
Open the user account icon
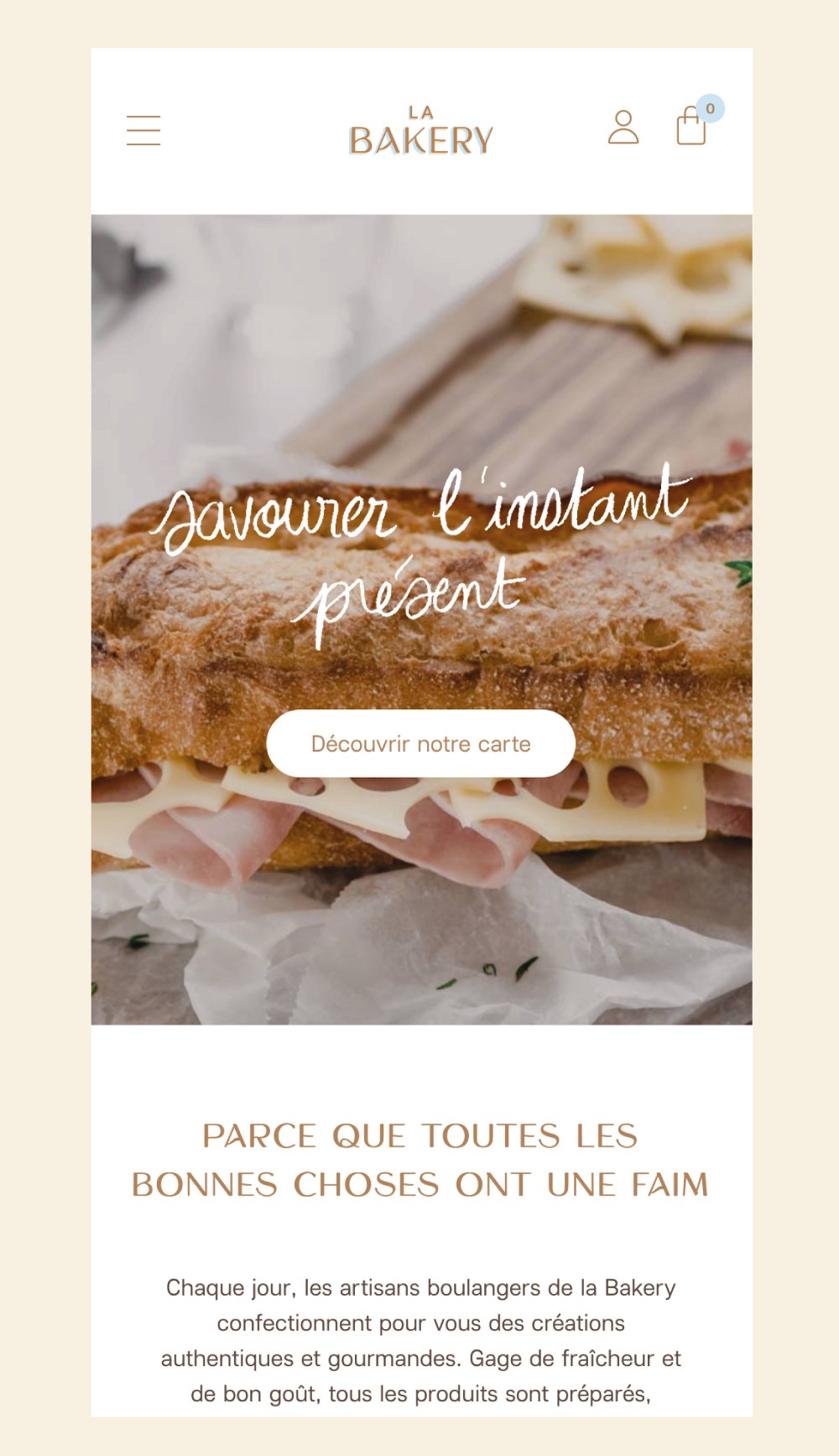click(x=623, y=128)
